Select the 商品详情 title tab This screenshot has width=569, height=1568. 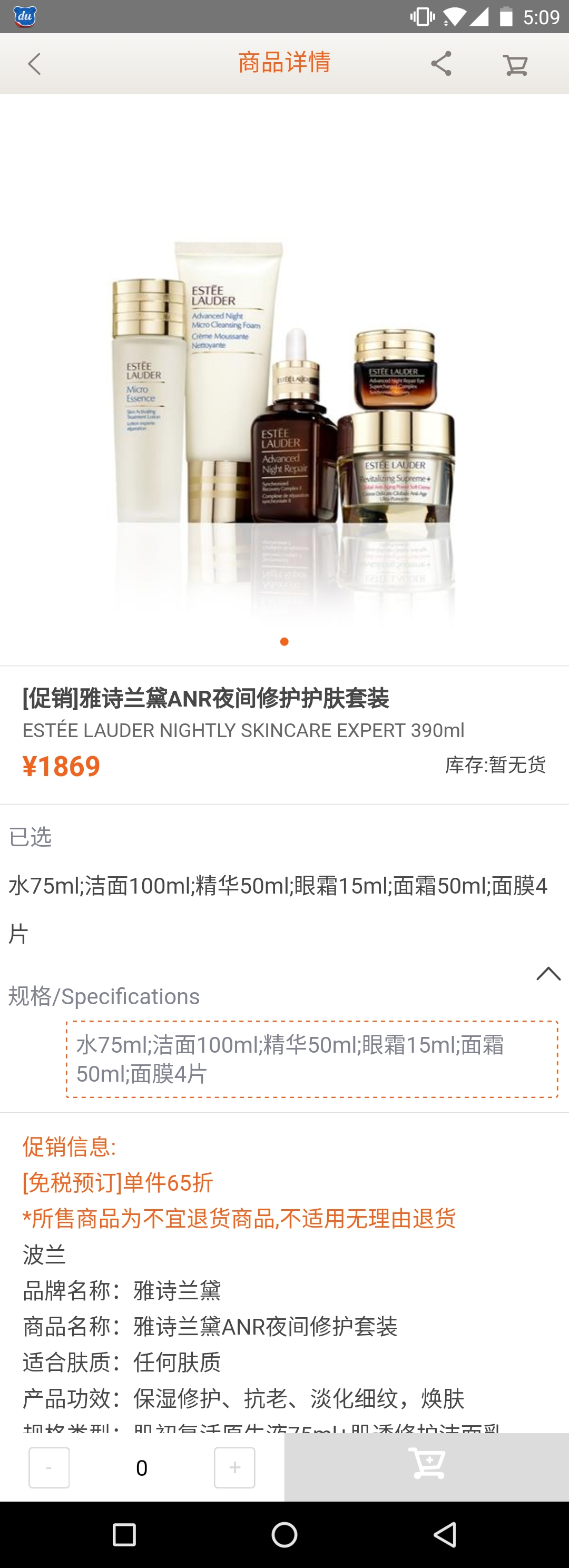tap(283, 63)
